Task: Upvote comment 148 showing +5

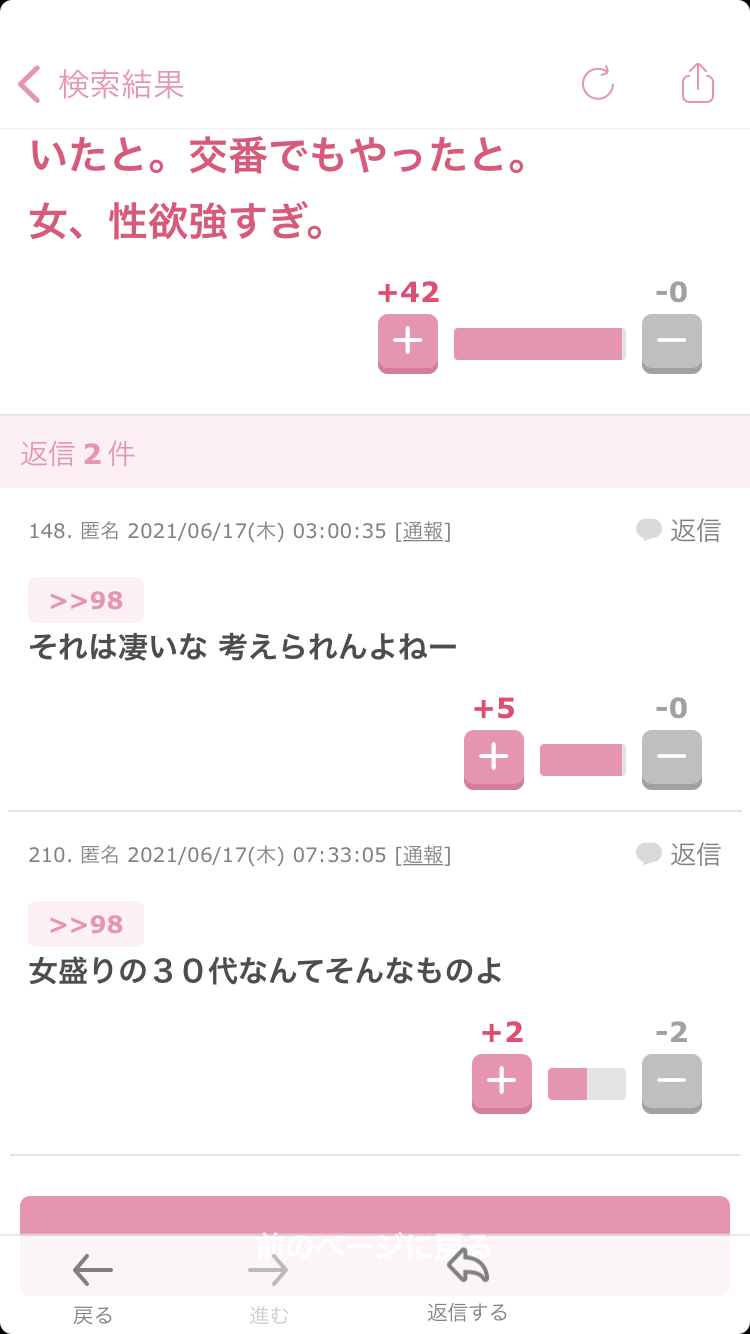Action: (x=494, y=759)
